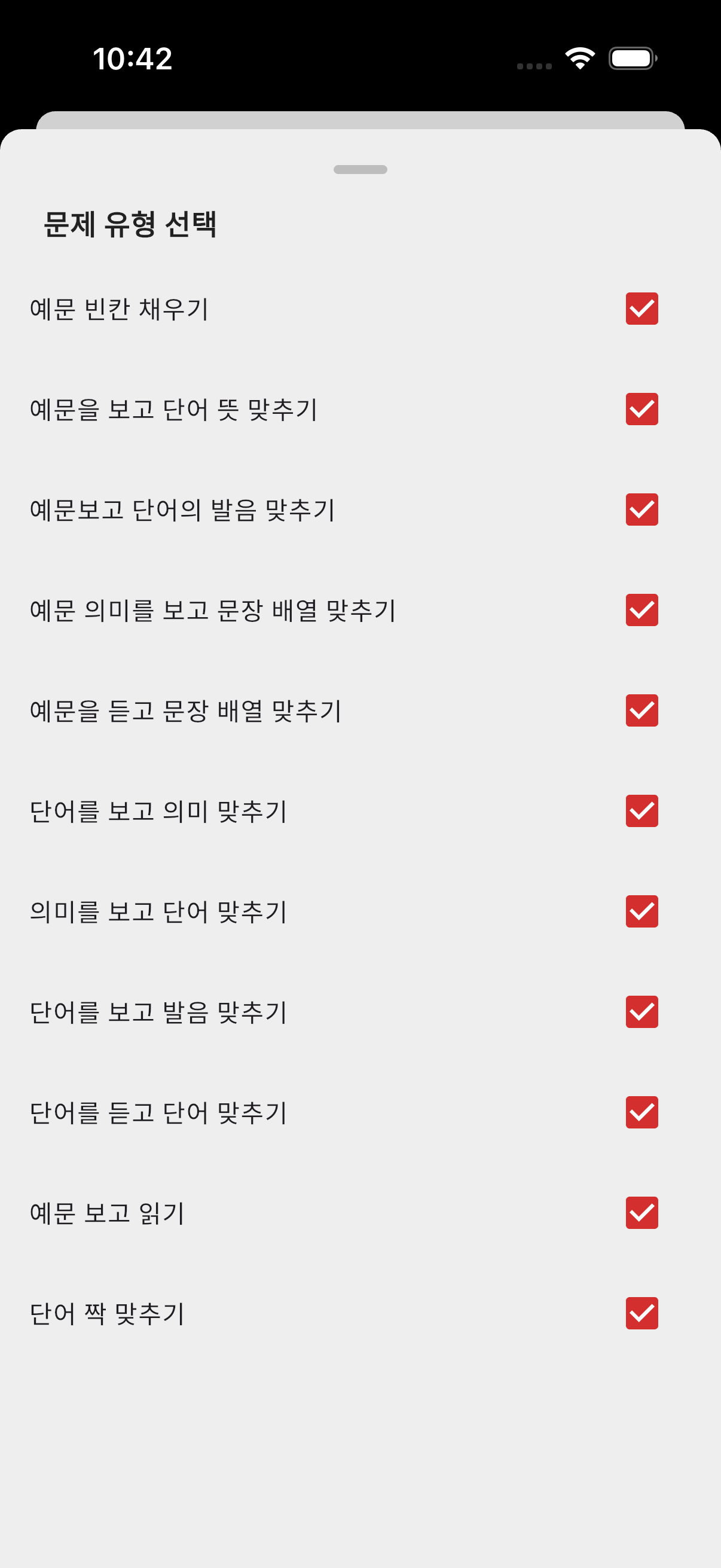Uncheck 단어를 듣고 단어 맞추기
This screenshot has height=1568, width=721.
click(642, 1112)
